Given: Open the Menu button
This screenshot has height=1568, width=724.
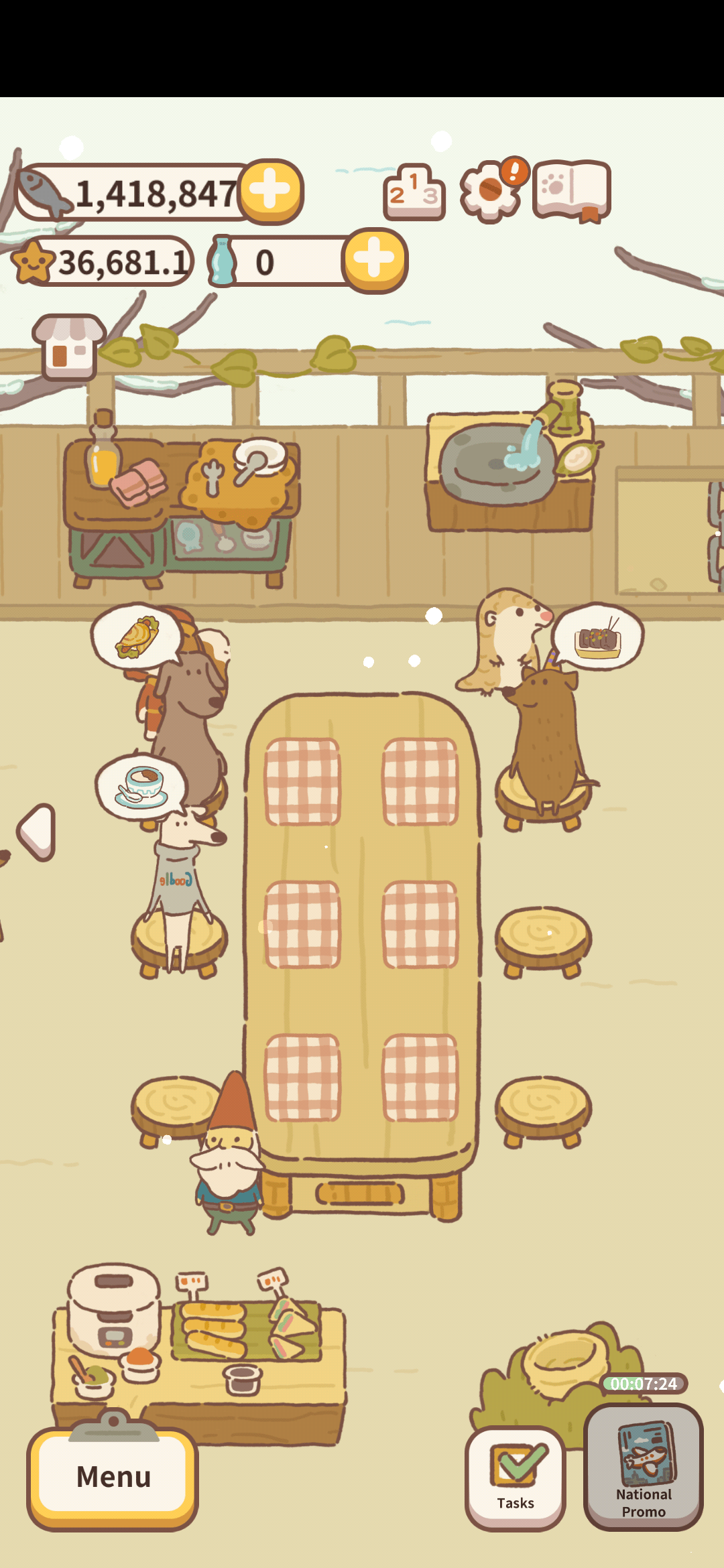Looking at the screenshot, I should [x=113, y=1477].
